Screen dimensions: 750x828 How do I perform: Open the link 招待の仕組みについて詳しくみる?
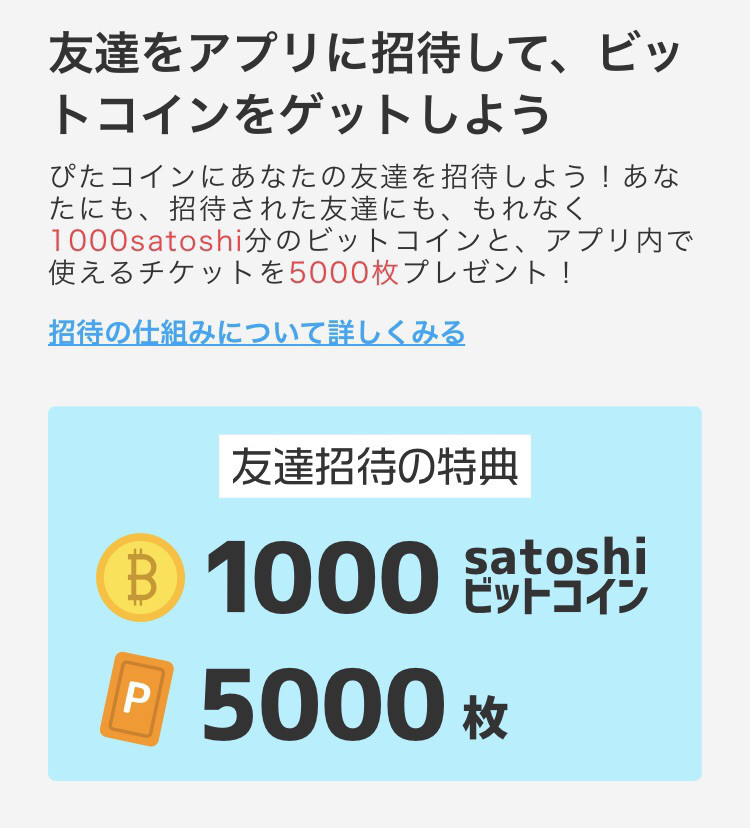coord(256,333)
